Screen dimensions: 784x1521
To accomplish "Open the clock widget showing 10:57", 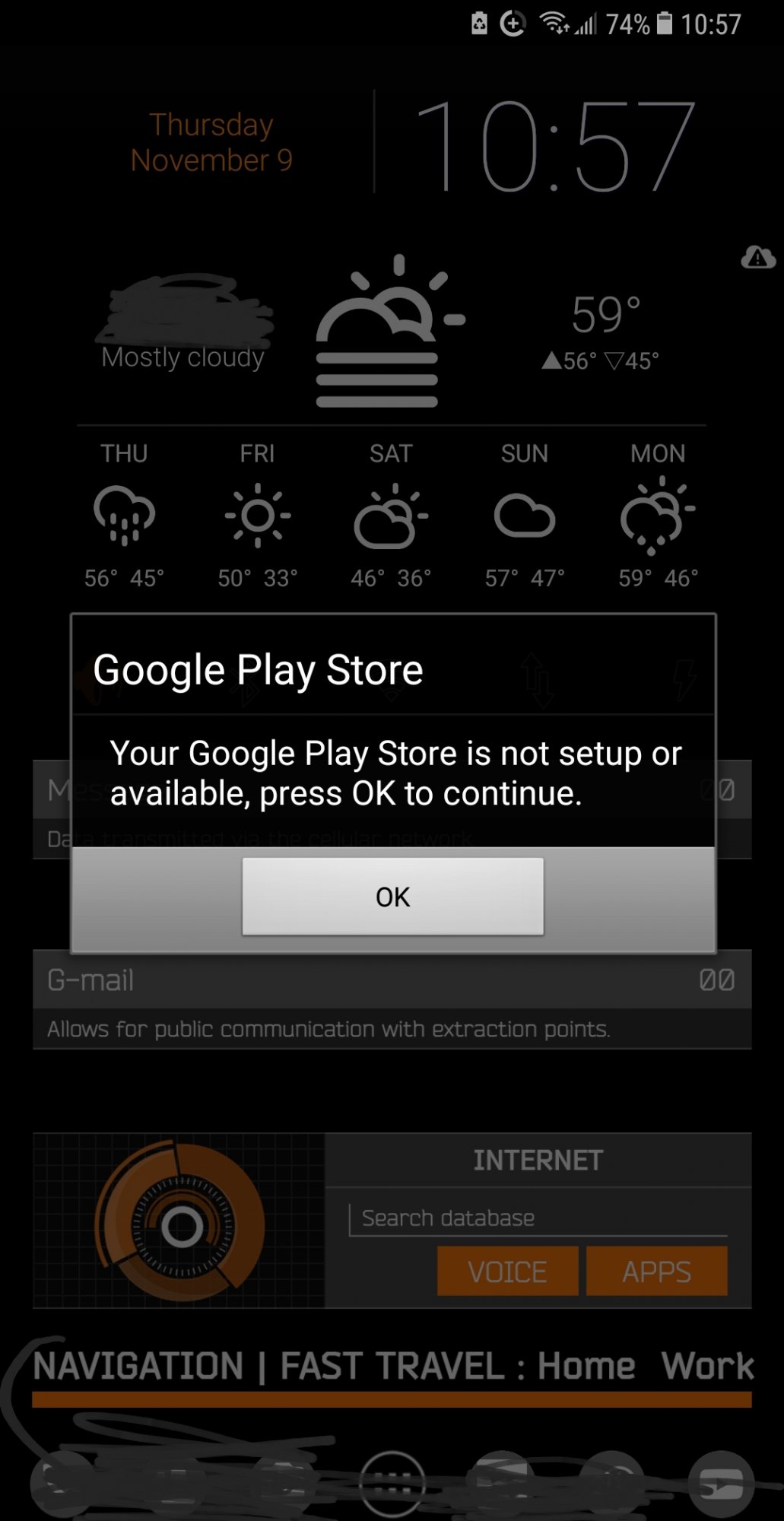I will coord(554,144).
